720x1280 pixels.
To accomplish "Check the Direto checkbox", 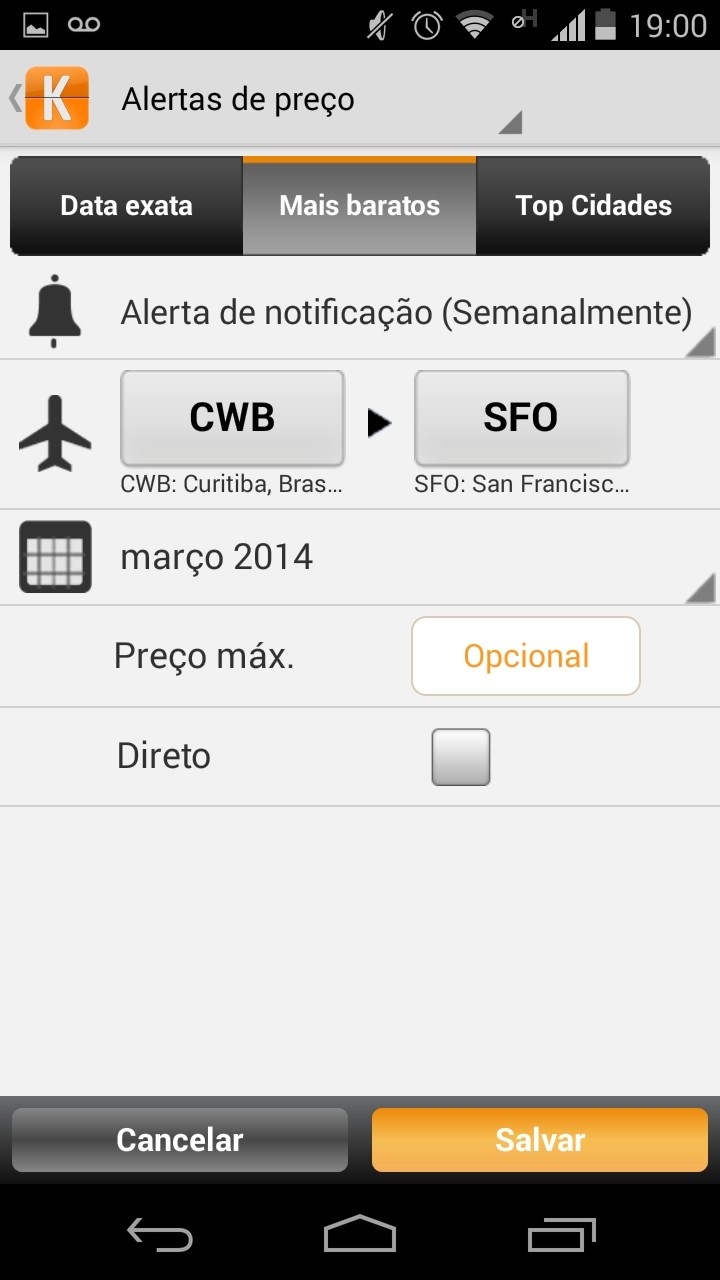I will pyautogui.click(x=461, y=757).
